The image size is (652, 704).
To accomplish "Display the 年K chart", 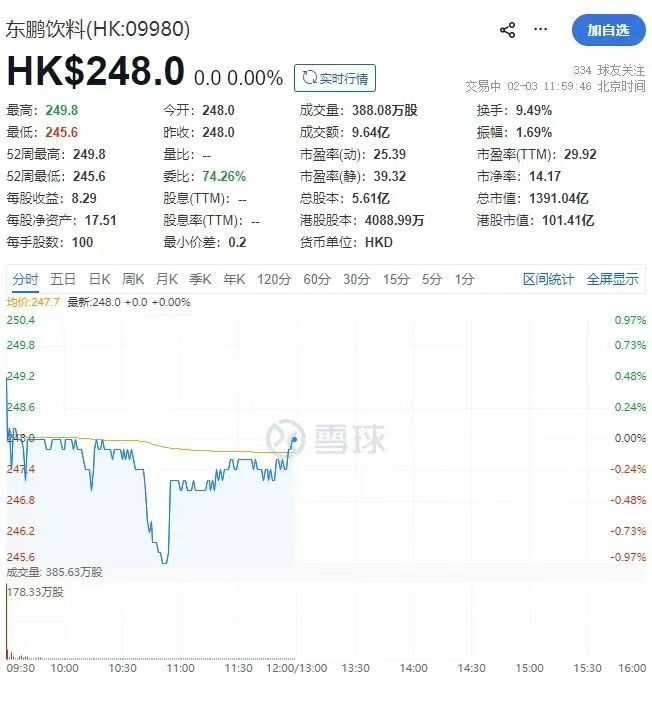I will (234, 280).
